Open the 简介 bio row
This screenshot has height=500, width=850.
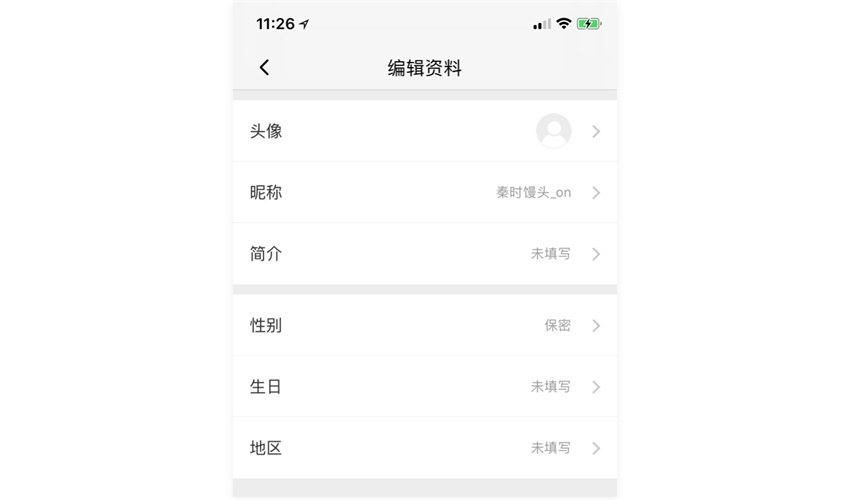[424, 254]
